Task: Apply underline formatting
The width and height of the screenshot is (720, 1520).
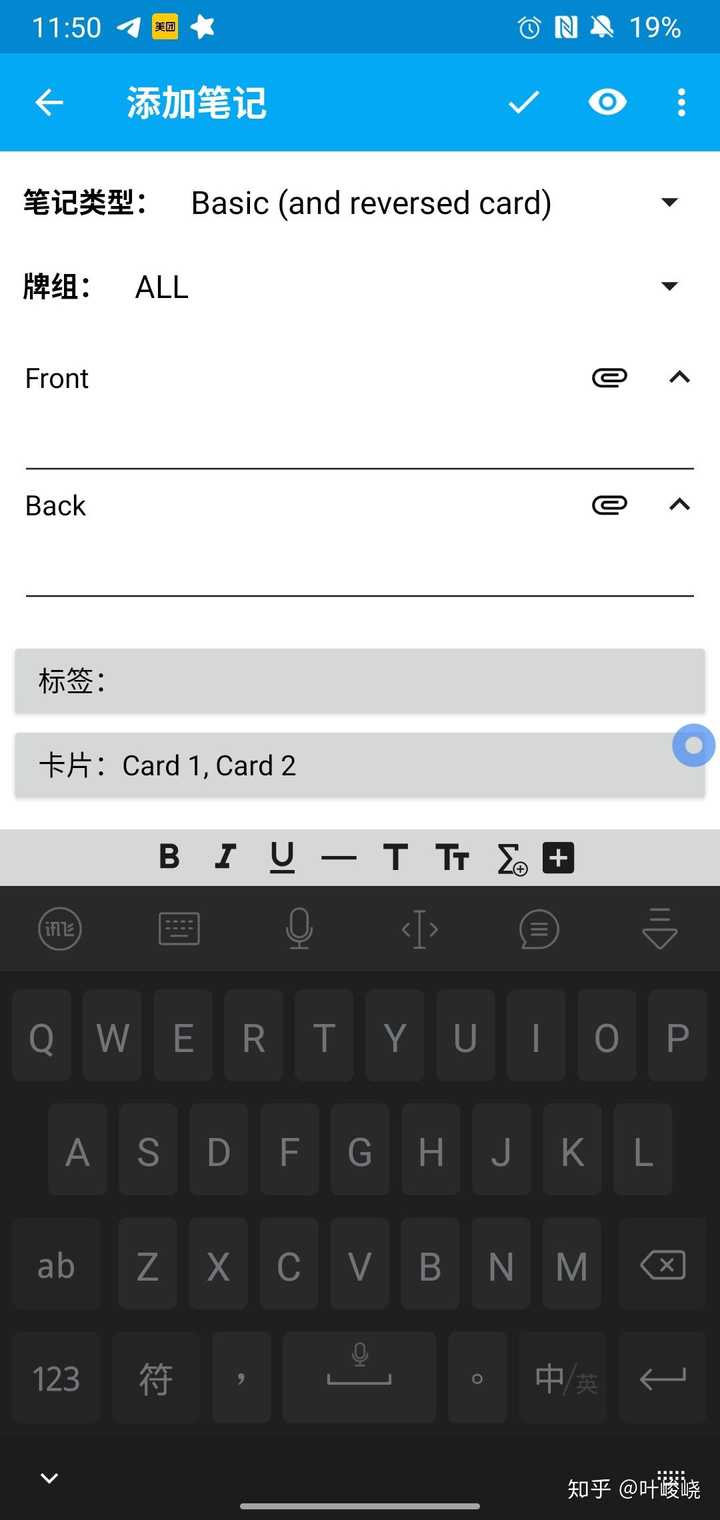Action: (282, 857)
